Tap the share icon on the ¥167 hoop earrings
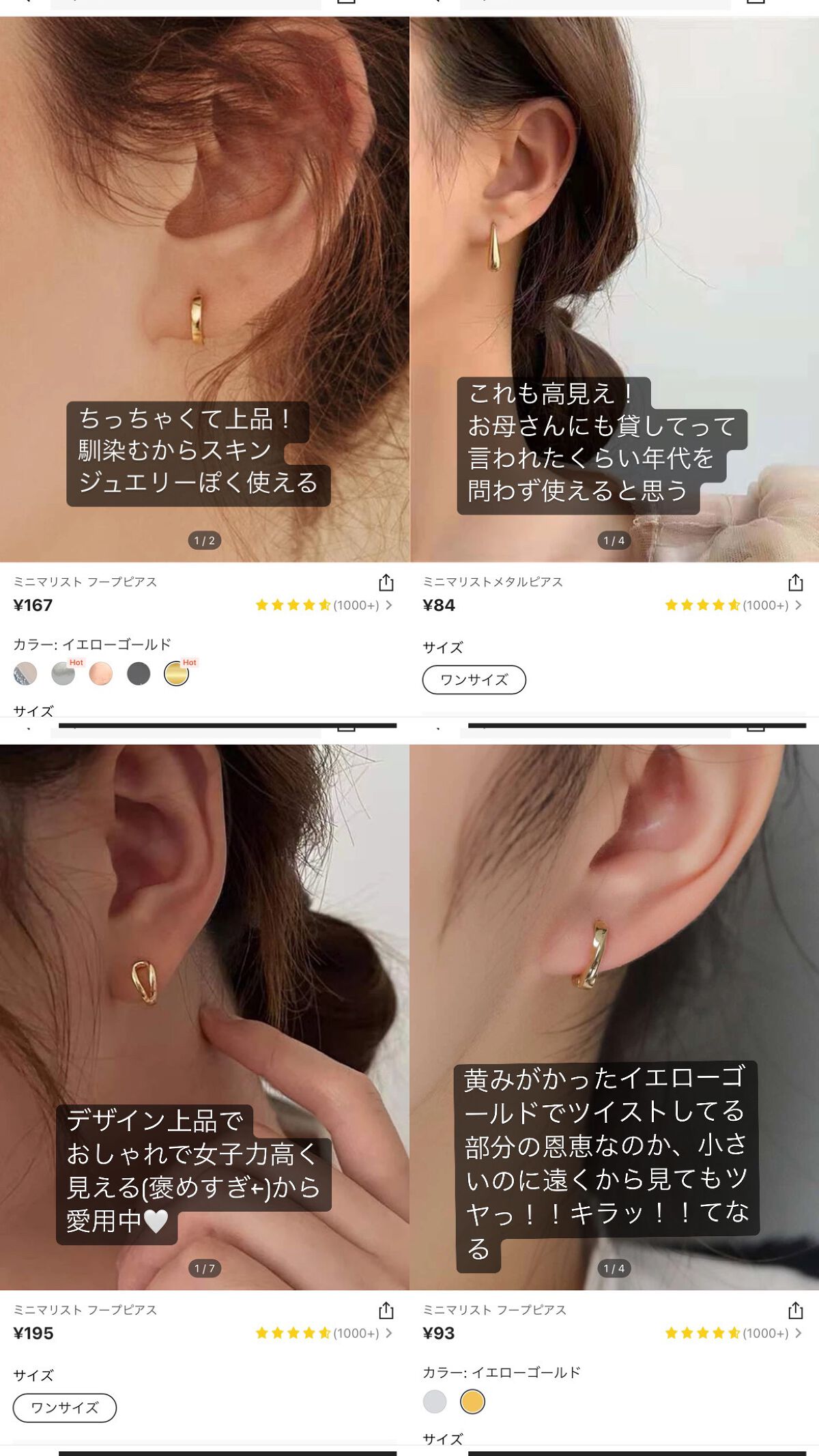The image size is (819, 1456). click(x=388, y=584)
